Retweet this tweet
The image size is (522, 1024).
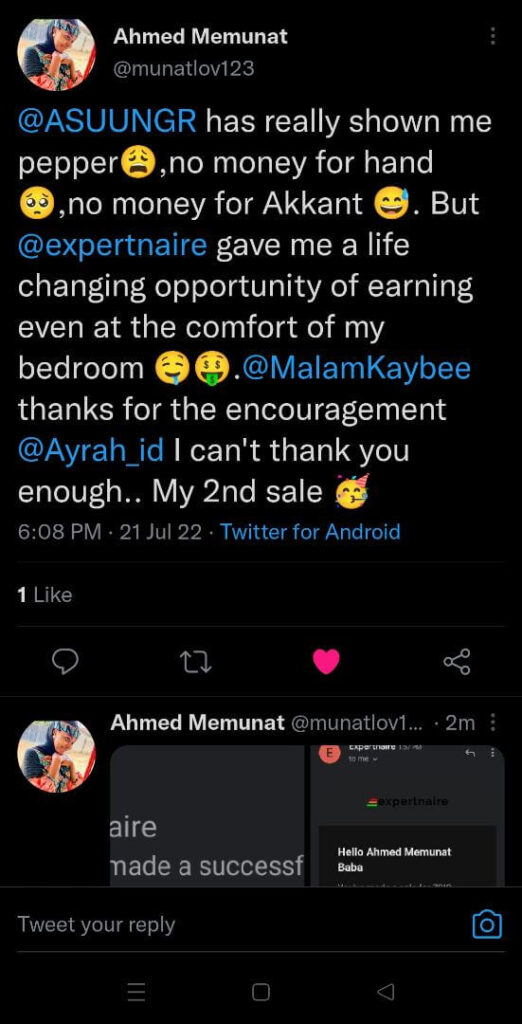(195, 662)
